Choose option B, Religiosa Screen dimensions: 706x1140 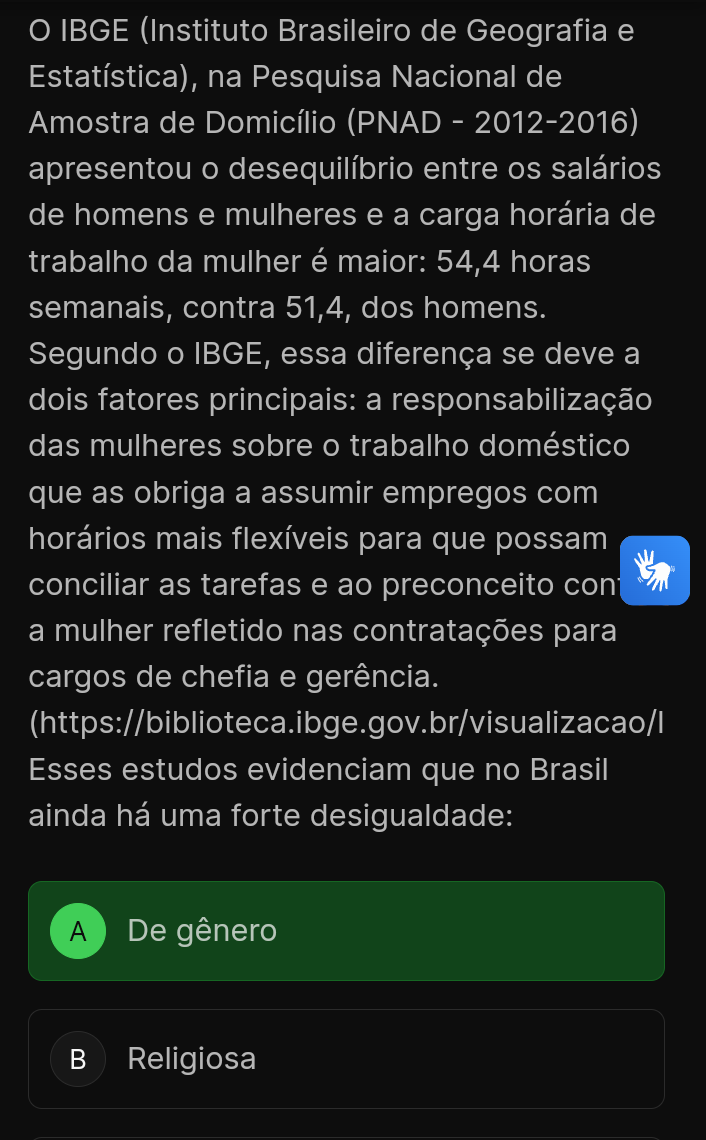[346, 1058]
